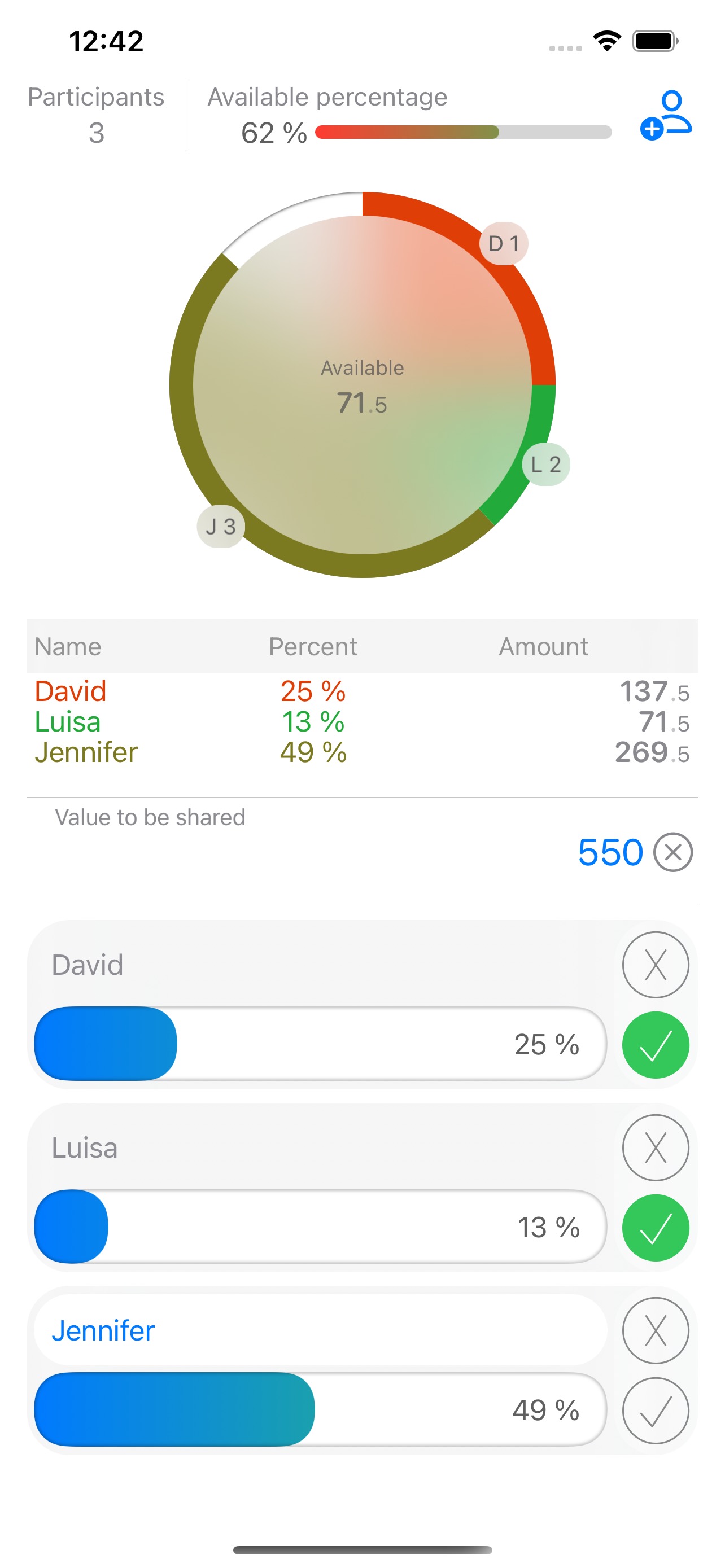Viewport: 725px width, 1568px height.
Task: Tap the X icon on Luisa's card
Action: click(655, 1147)
